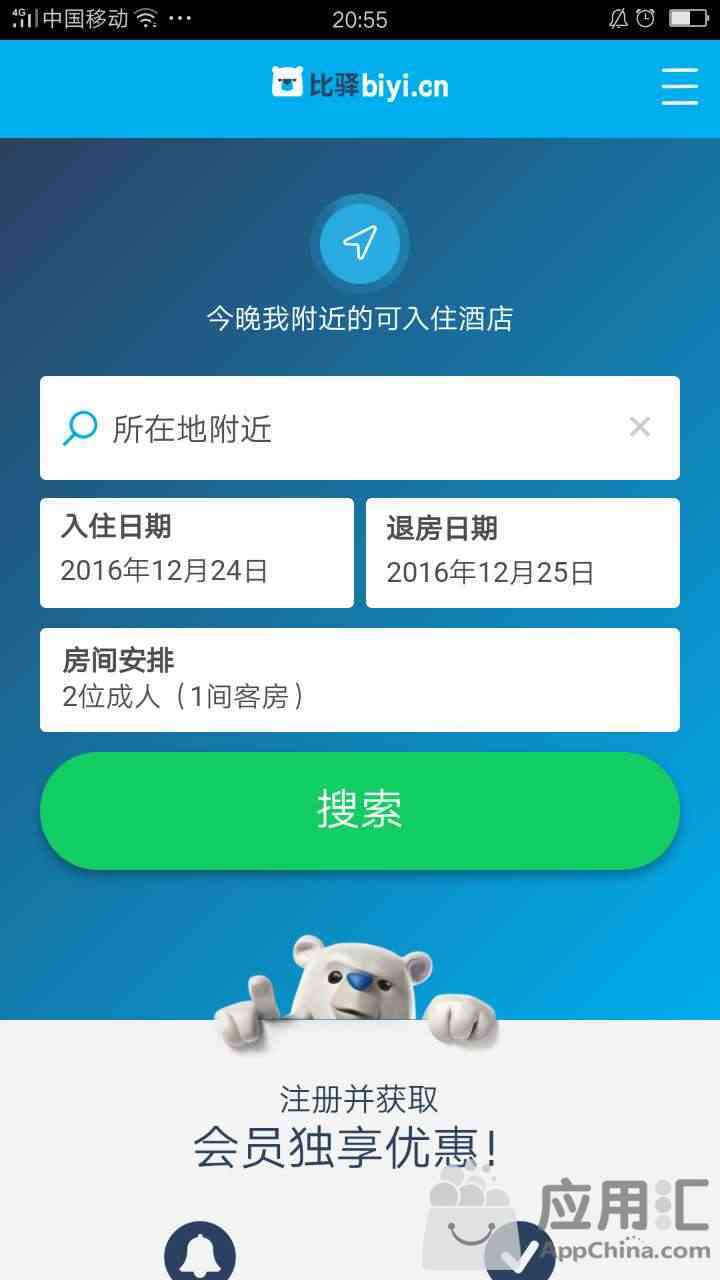Edit 房间安排 guests and rooms

tap(360, 680)
